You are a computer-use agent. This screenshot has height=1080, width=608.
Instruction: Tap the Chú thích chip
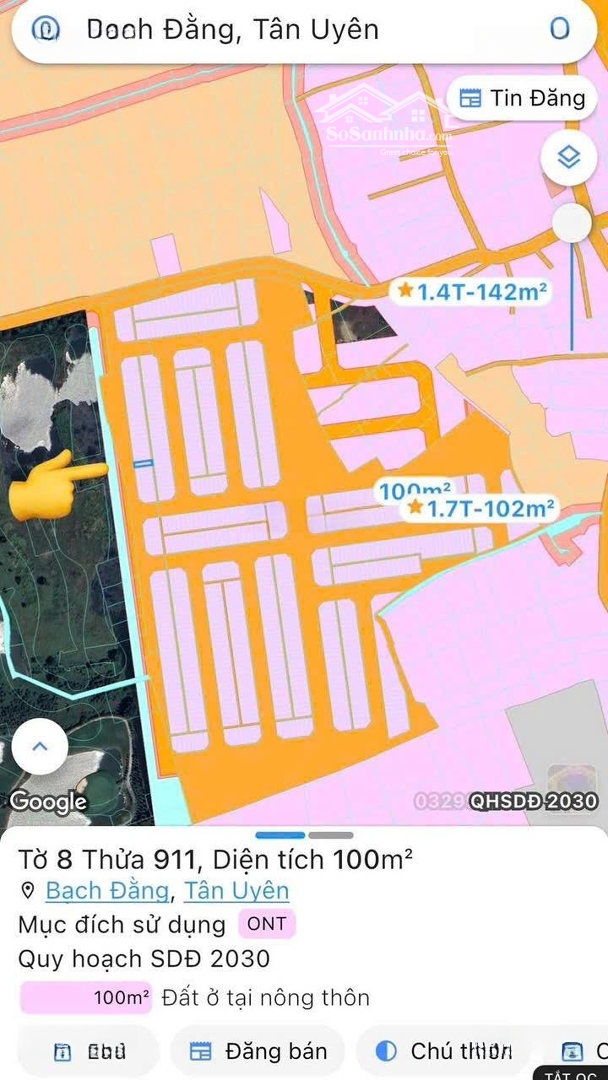pyautogui.click(x=442, y=1051)
